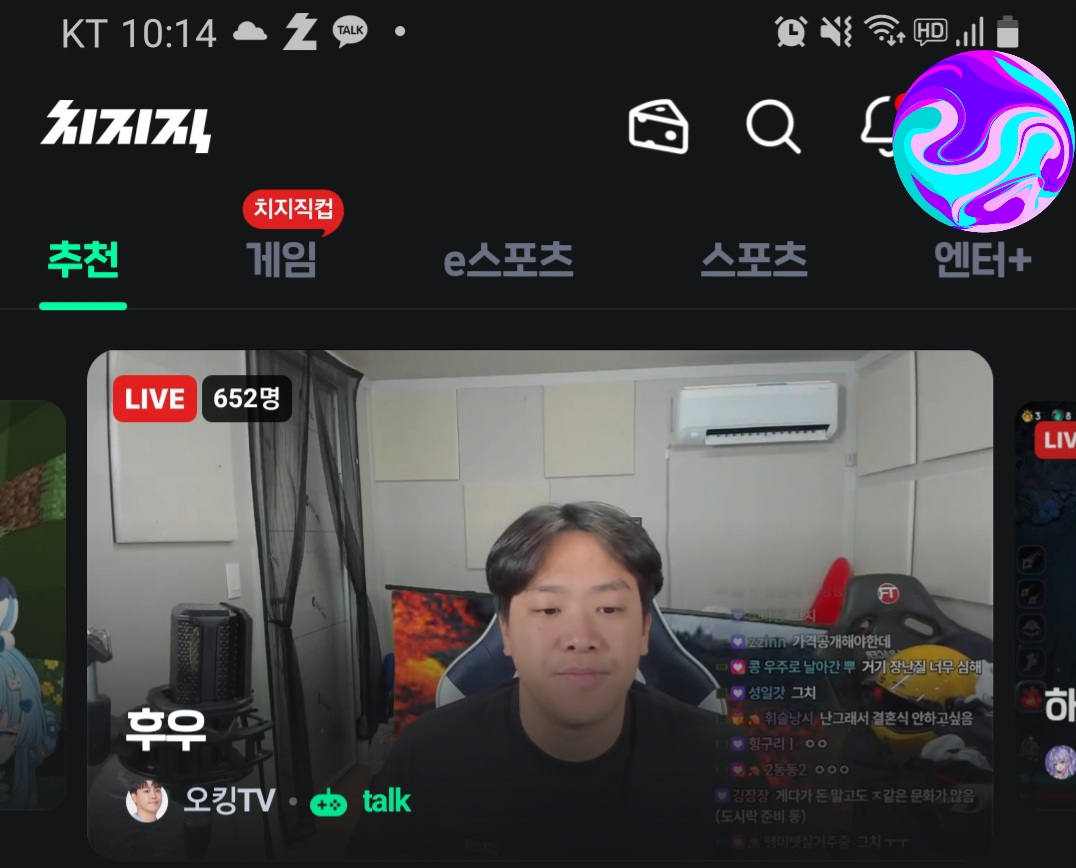The image size is (1076, 868).
Task: Tap the 치지직 logo to go home
Action: click(126, 126)
